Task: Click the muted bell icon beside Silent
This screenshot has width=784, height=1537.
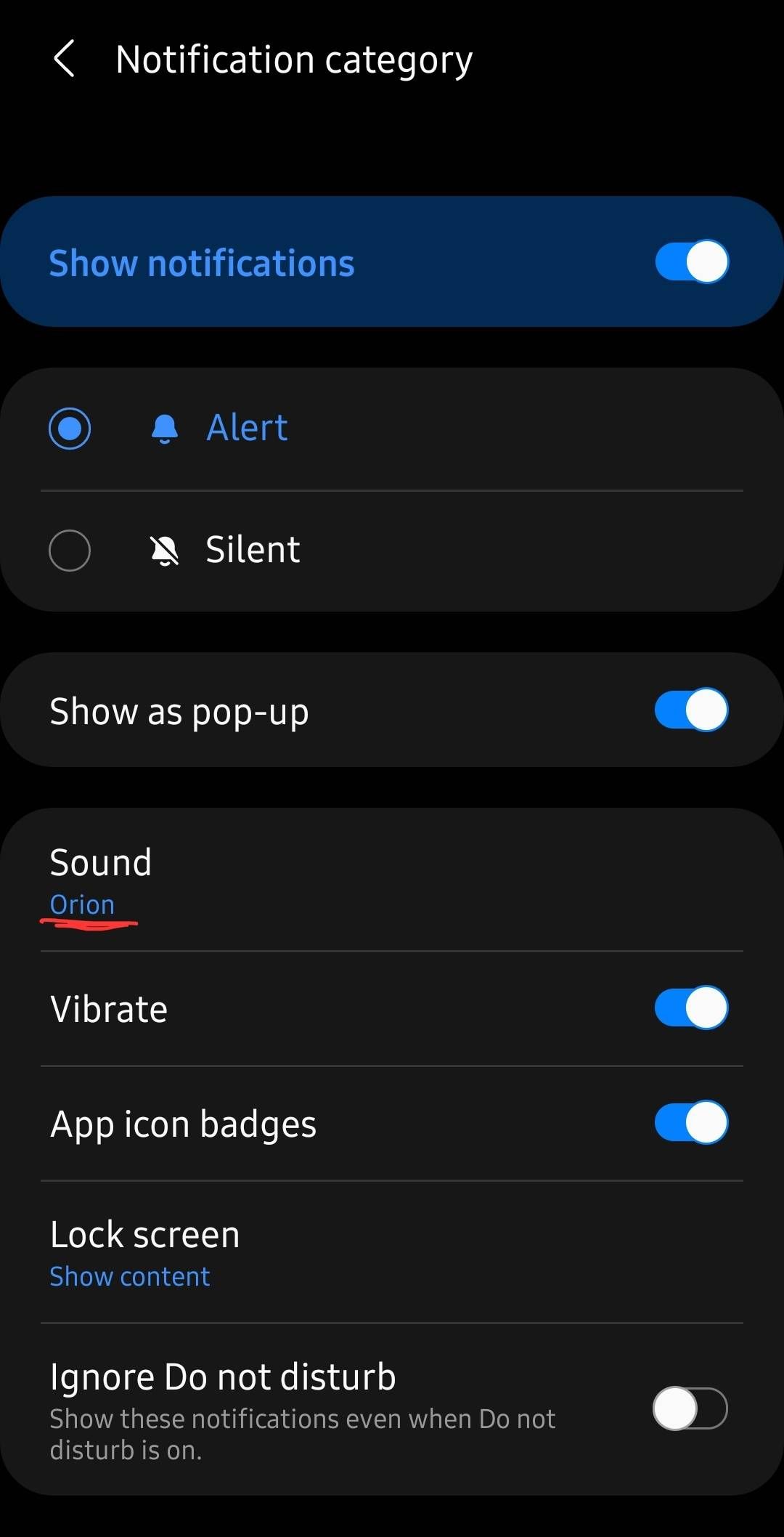Action: (x=167, y=550)
